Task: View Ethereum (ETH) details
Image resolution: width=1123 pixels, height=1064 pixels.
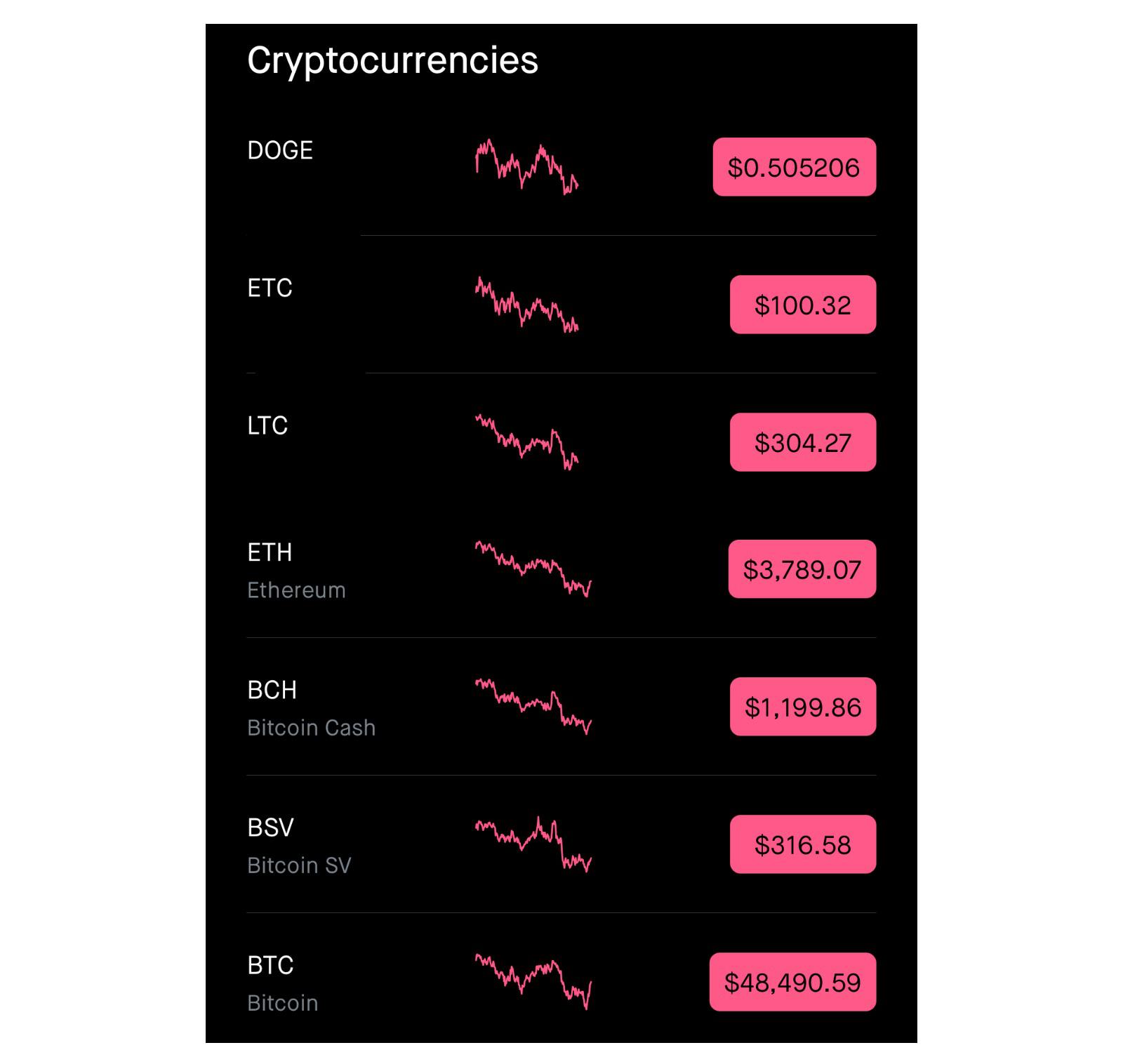Action: pos(296,569)
